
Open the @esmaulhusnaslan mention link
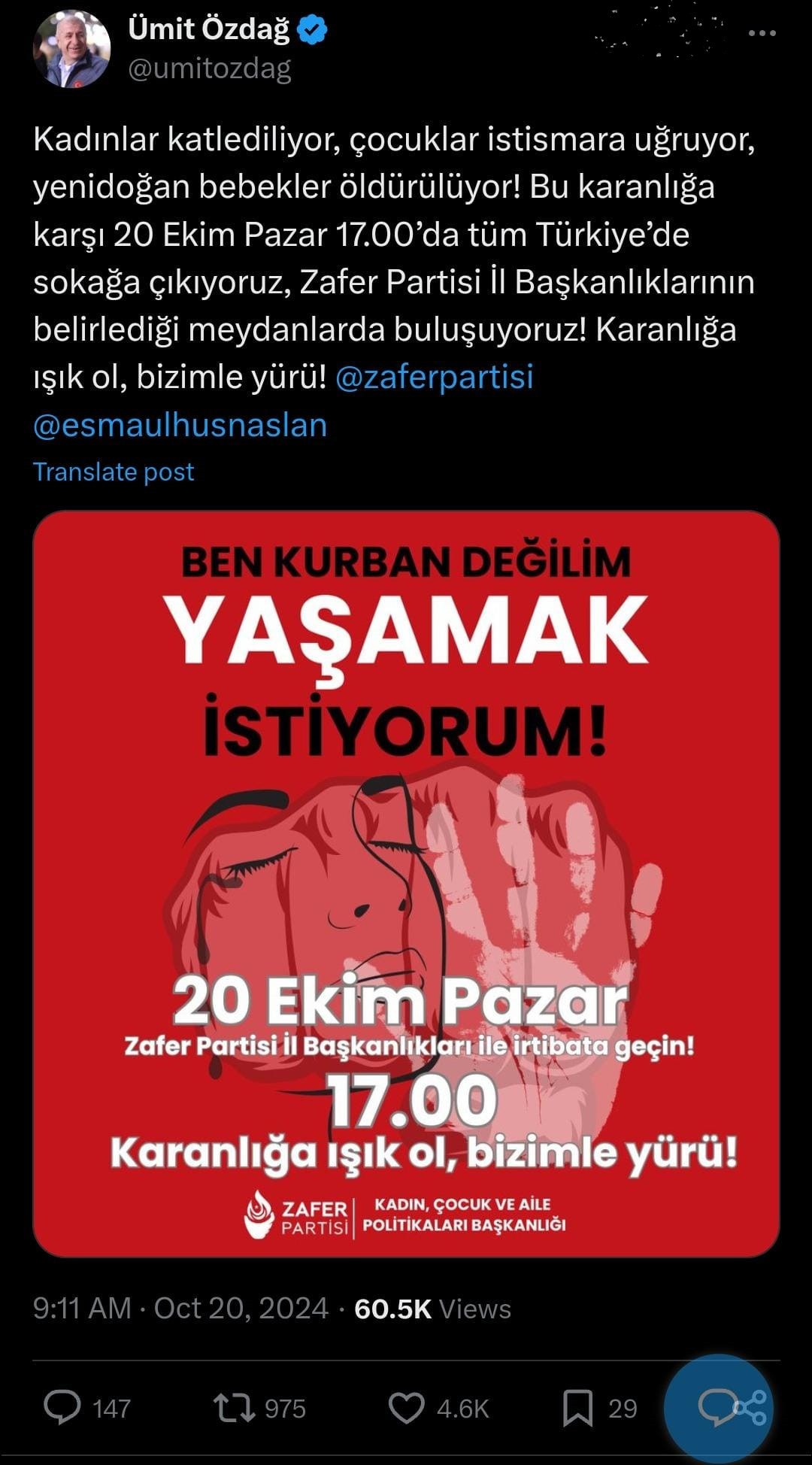coord(180,425)
